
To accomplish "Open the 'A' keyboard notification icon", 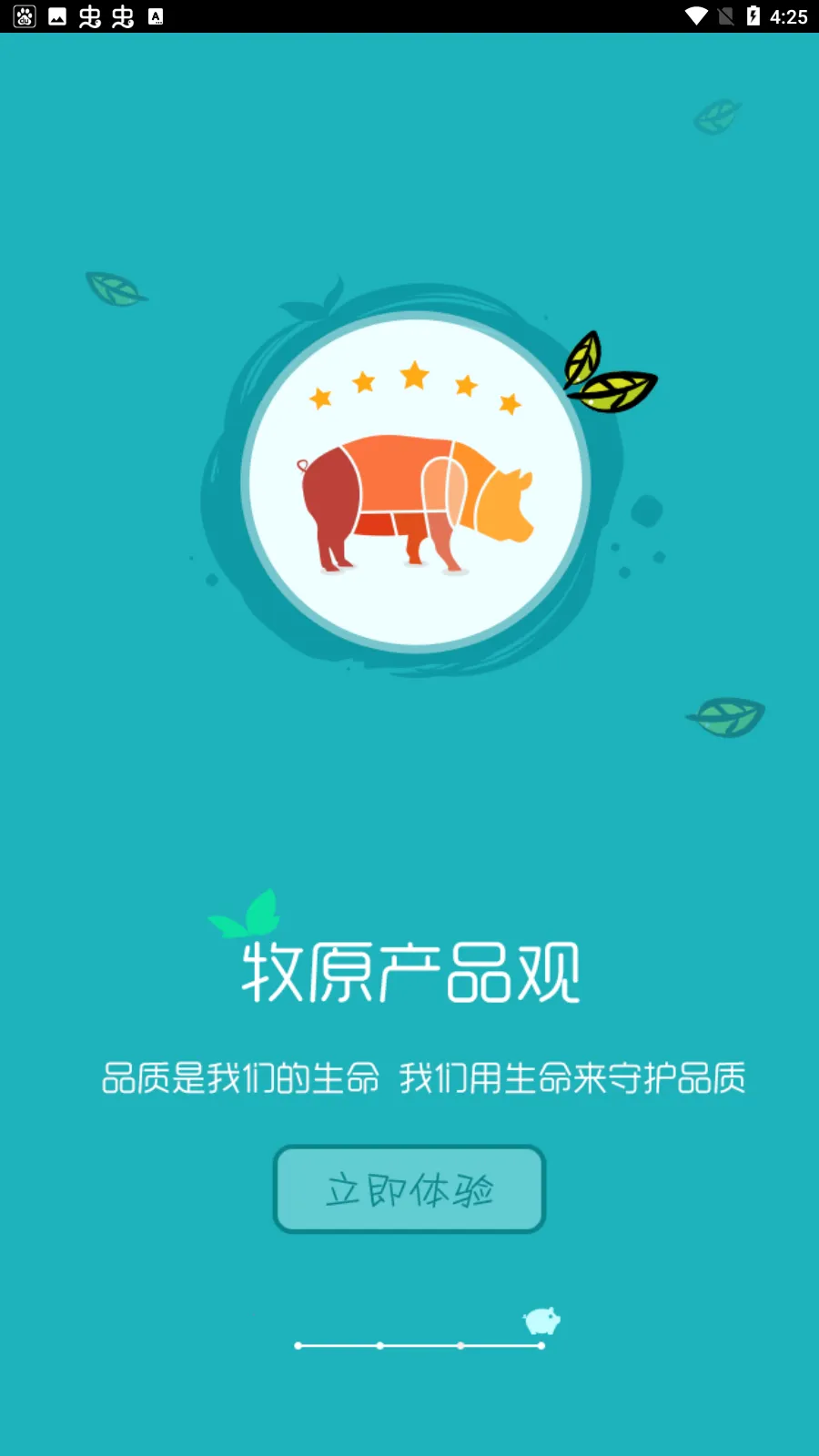I will pos(157,15).
